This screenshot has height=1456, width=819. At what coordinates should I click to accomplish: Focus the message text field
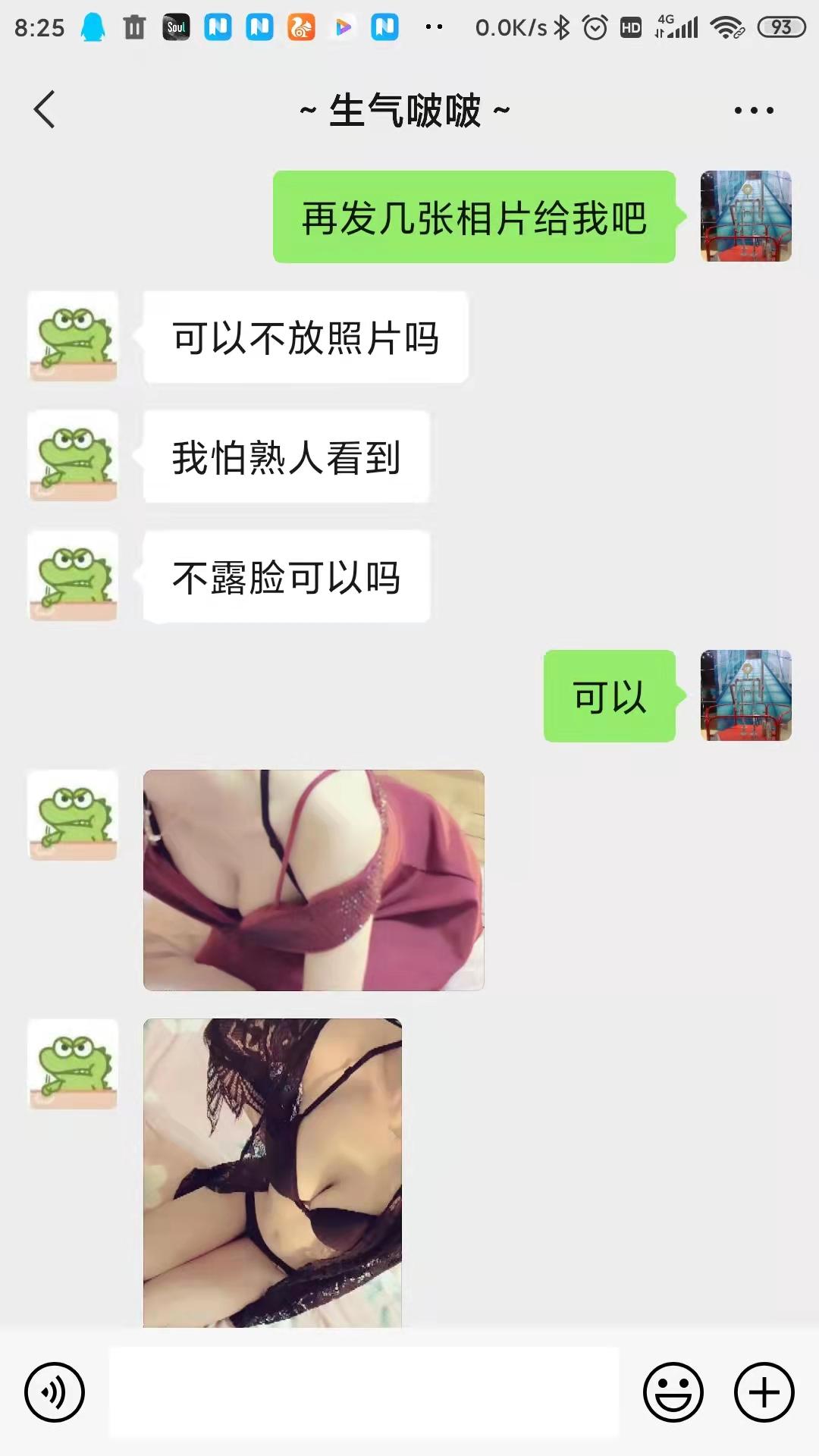(364, 1392)
